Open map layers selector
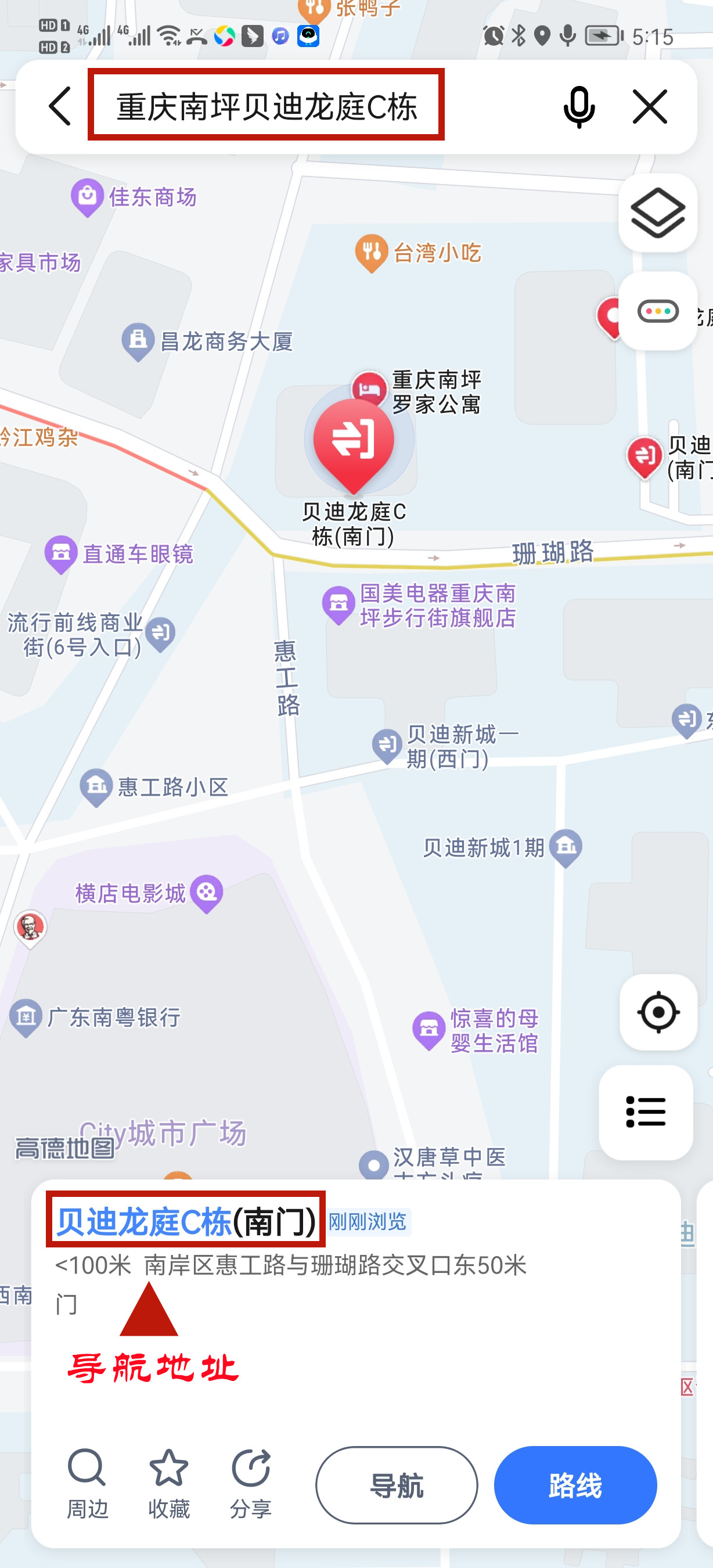 tap(658, 213)
